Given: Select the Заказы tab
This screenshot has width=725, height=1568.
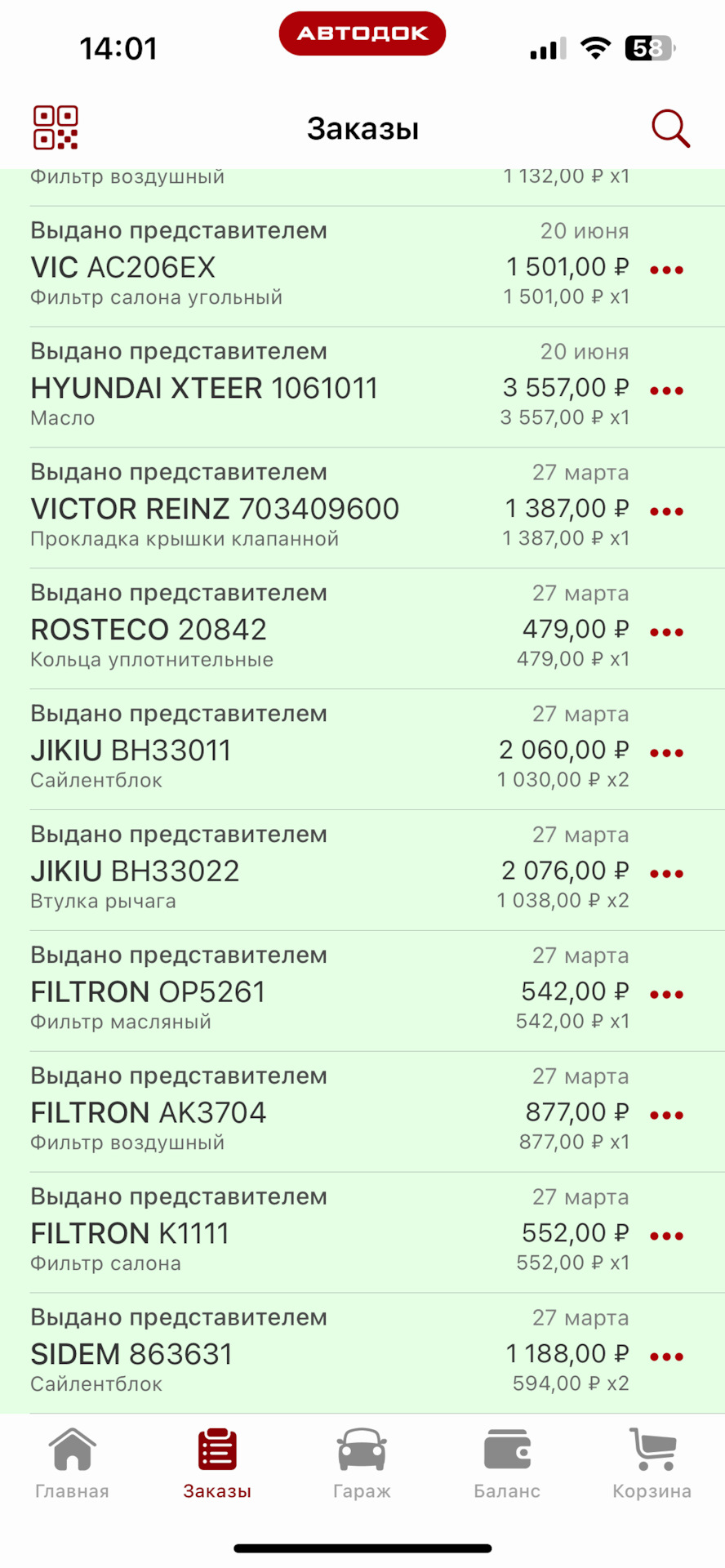Looking at the screenshot, I should click(217, 1464).
